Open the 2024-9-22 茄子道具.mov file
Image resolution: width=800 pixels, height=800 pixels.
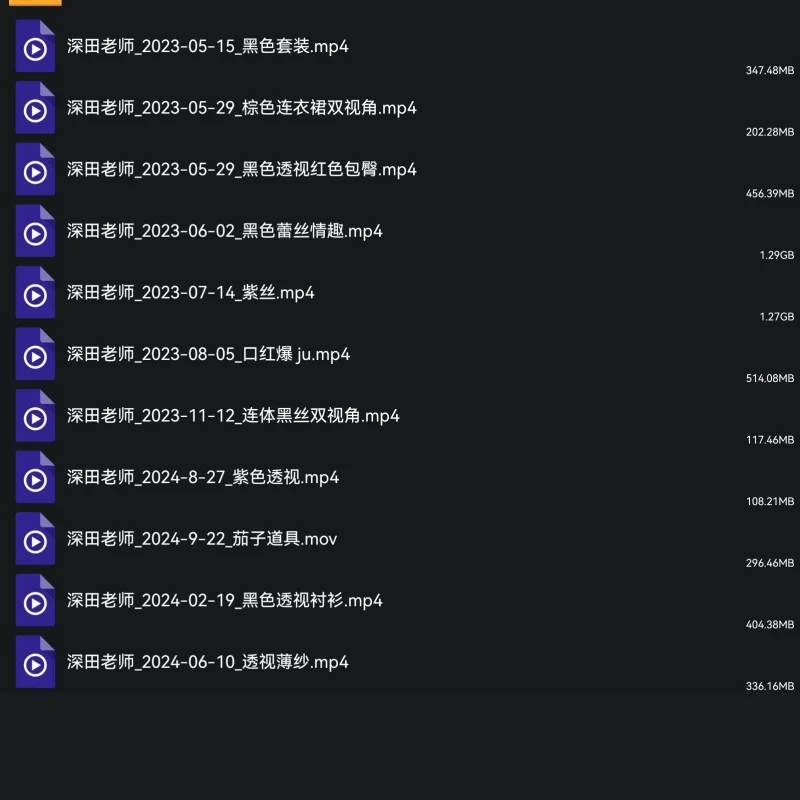point(201,540)
